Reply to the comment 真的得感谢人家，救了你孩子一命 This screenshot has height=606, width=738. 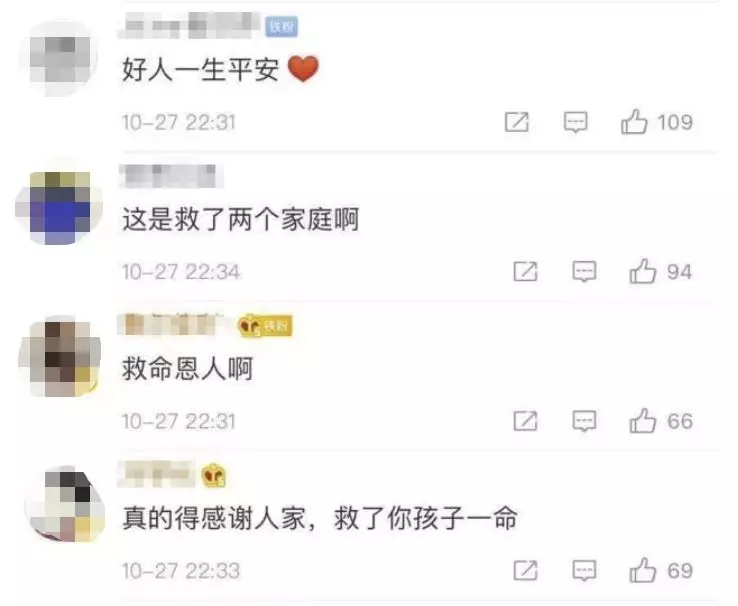pyautogui.click(x=584, y=571)
